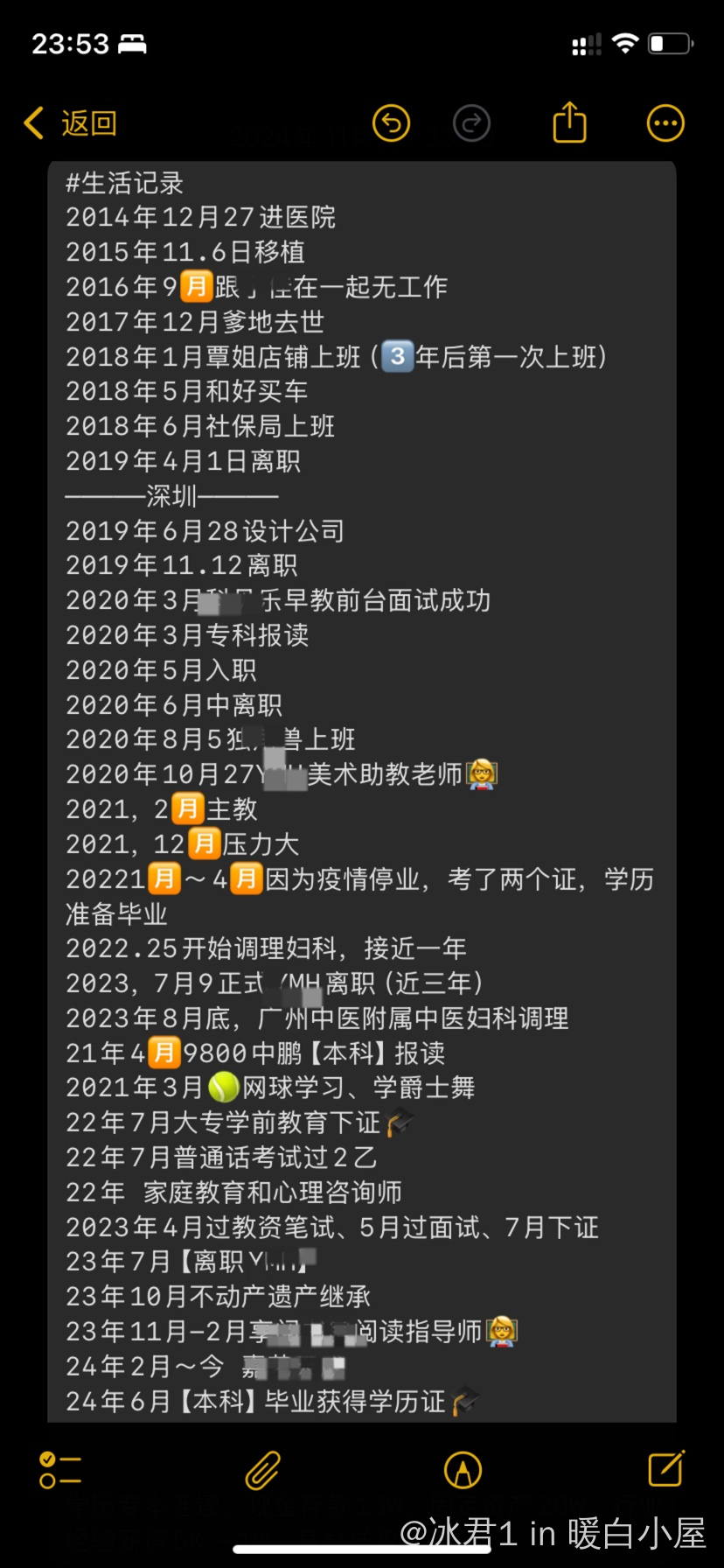The height and width of the screenshot is (1568, 724).
Task: Attach a file with the paperclip
Action: click(262, 1470)
